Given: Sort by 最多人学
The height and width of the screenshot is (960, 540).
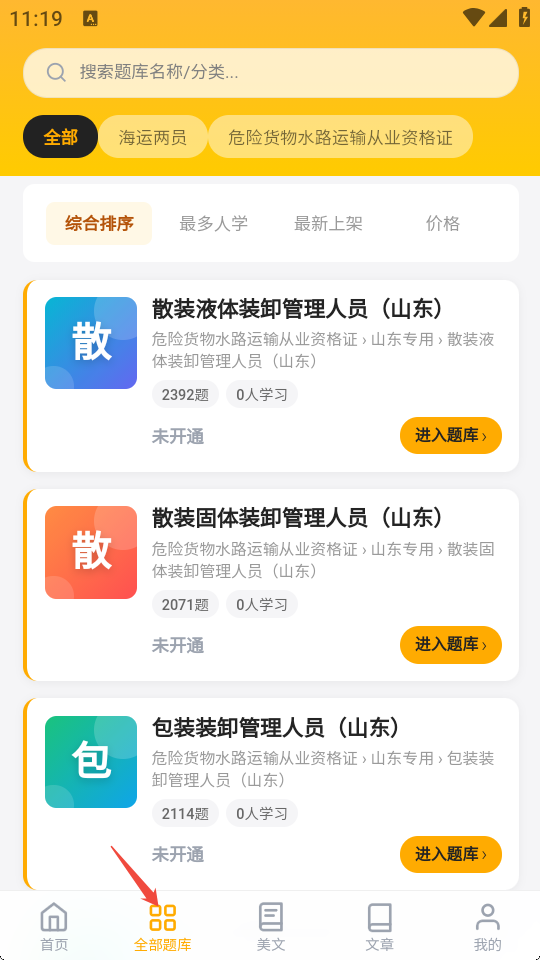Looking at the screenshot, I should [213, 223].
